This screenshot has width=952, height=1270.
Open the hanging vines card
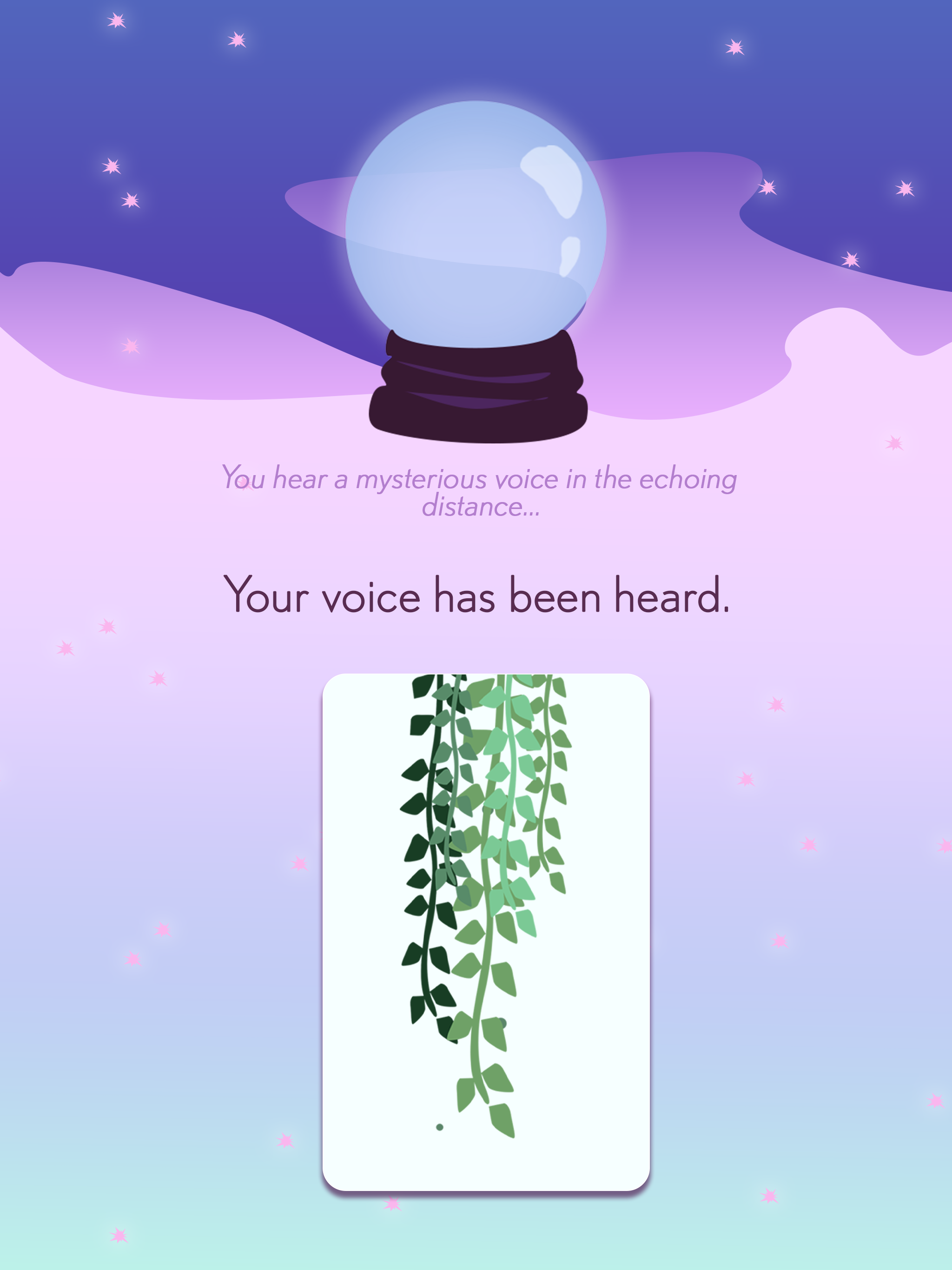(x=486, y=931)
